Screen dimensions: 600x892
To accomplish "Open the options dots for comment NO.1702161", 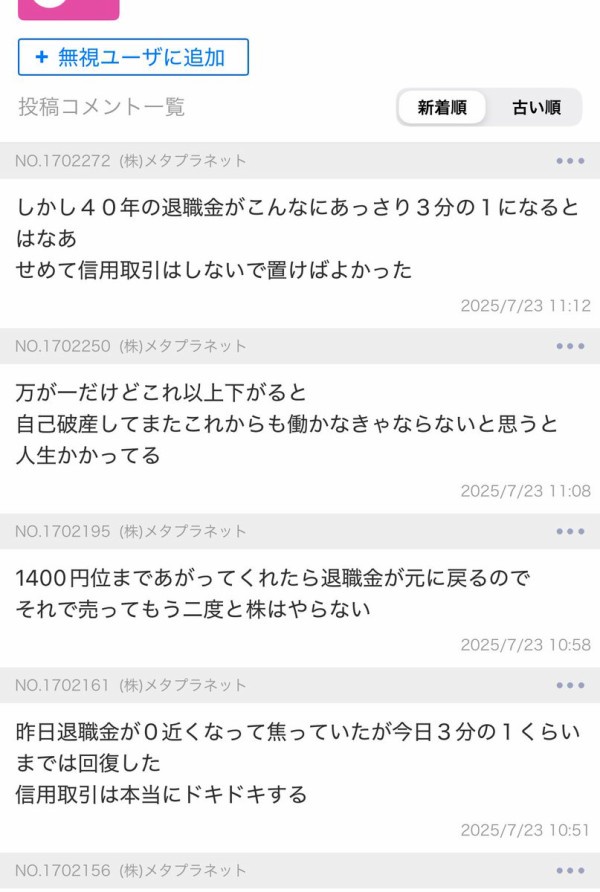I will pyautogui.click(x=570, y=685).
